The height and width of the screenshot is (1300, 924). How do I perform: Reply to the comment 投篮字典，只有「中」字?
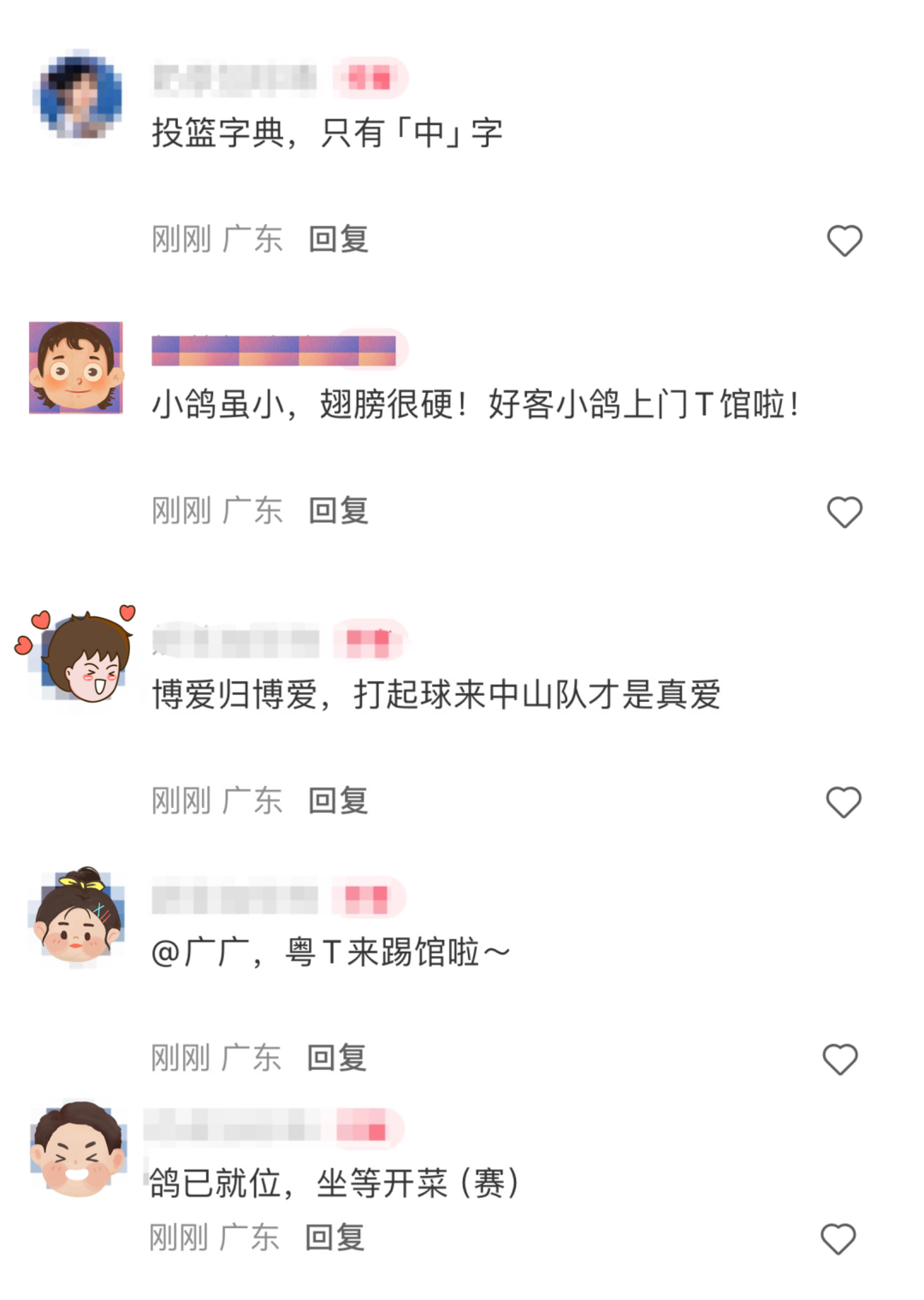(339, 240)
